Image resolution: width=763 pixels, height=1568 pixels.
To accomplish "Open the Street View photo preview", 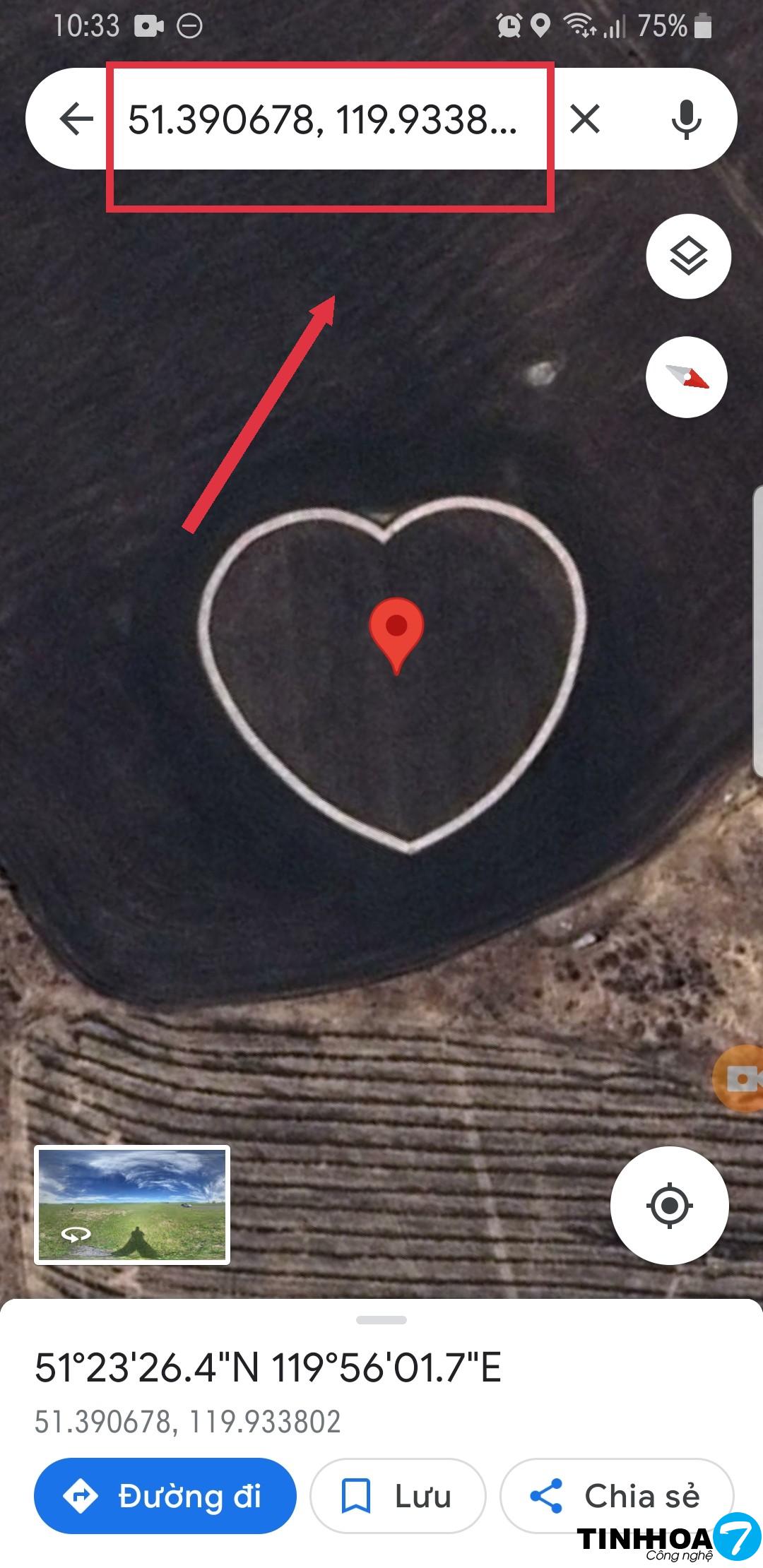I will pyautogui.click(x=132, y=1205).
